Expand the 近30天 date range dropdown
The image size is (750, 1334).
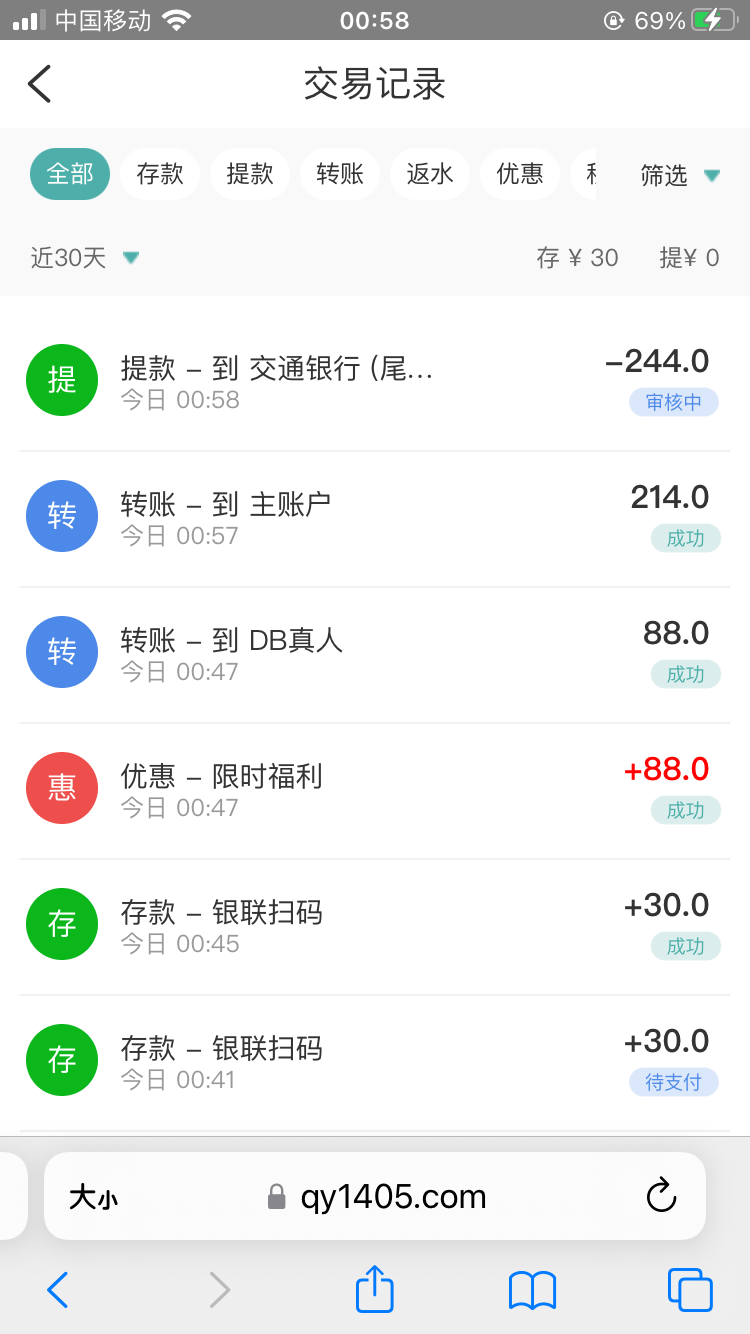(85, 258)
